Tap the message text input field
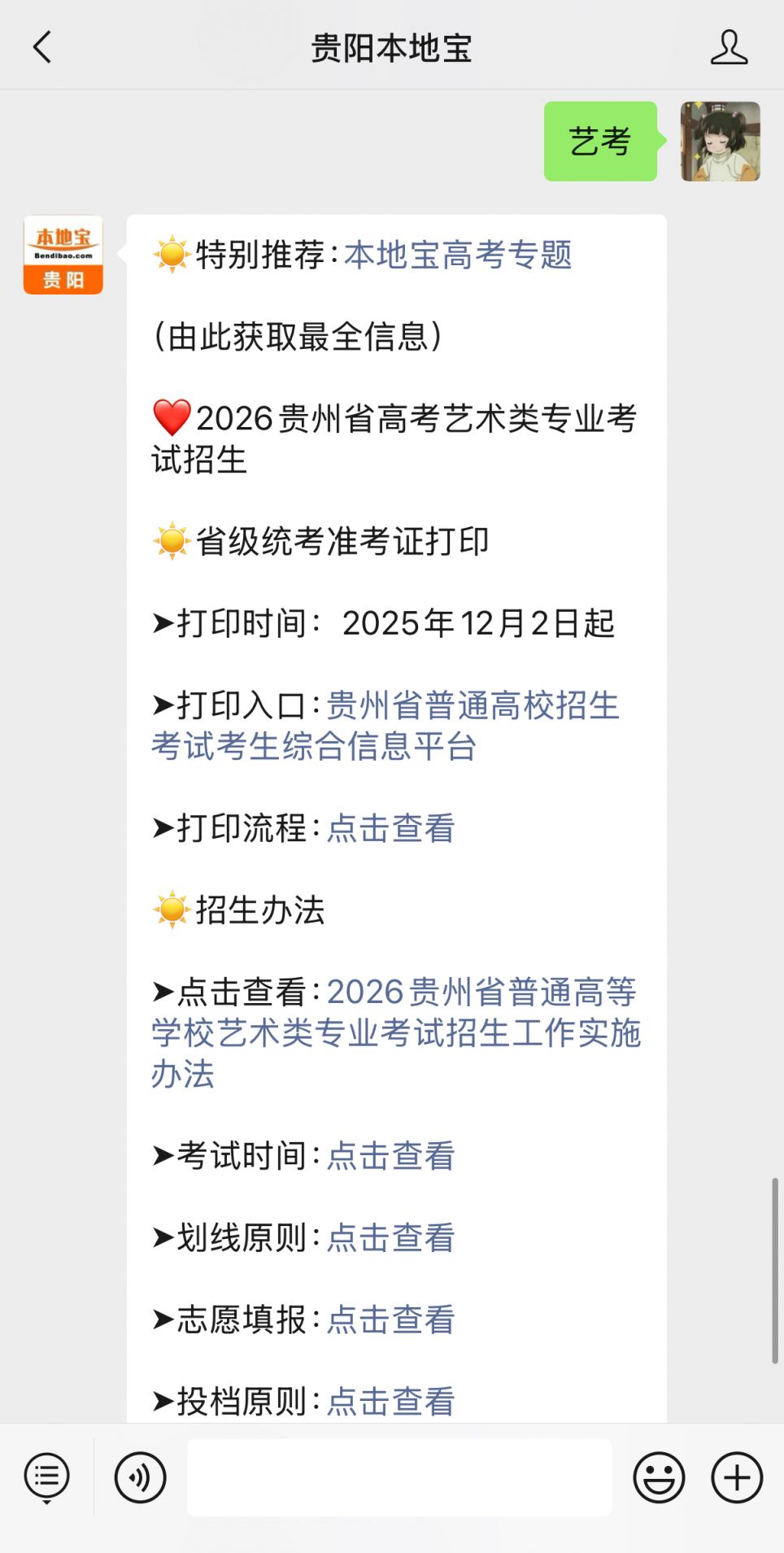Image resolution: width=784 pixels, height=1553 pixels. point(399,1477)
